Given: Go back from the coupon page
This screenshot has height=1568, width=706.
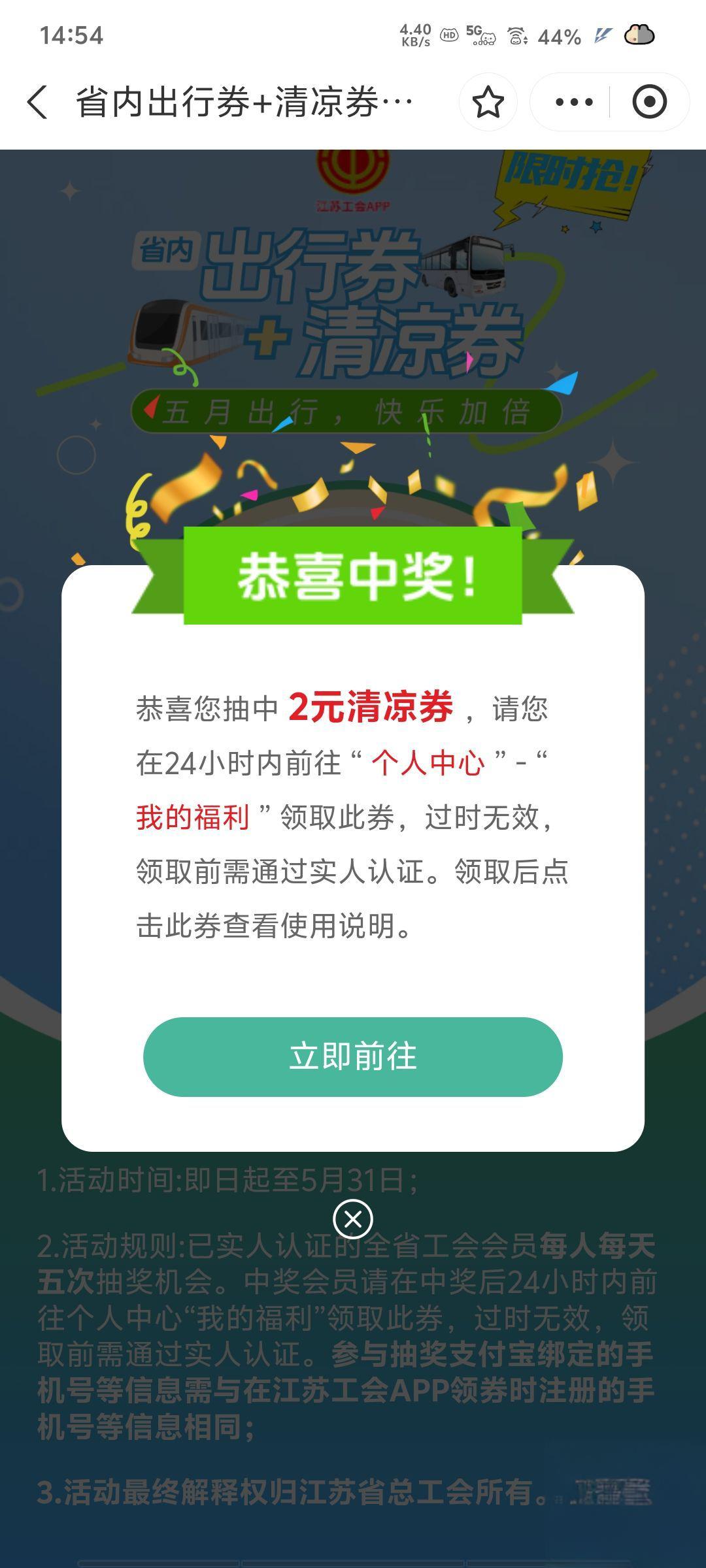Looking at the screenshot, I should 37,103.
